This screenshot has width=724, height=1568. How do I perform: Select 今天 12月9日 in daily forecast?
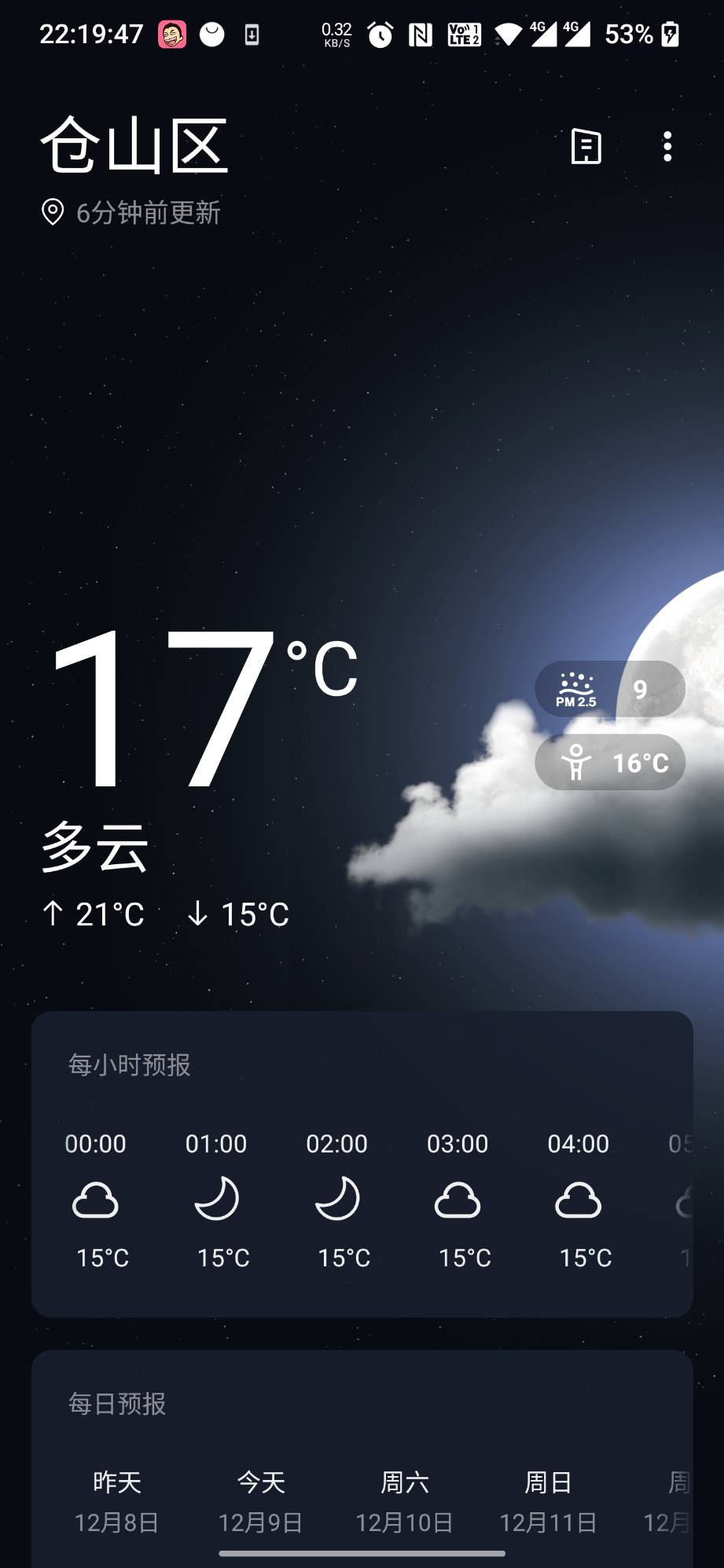tap(260, 1501)
